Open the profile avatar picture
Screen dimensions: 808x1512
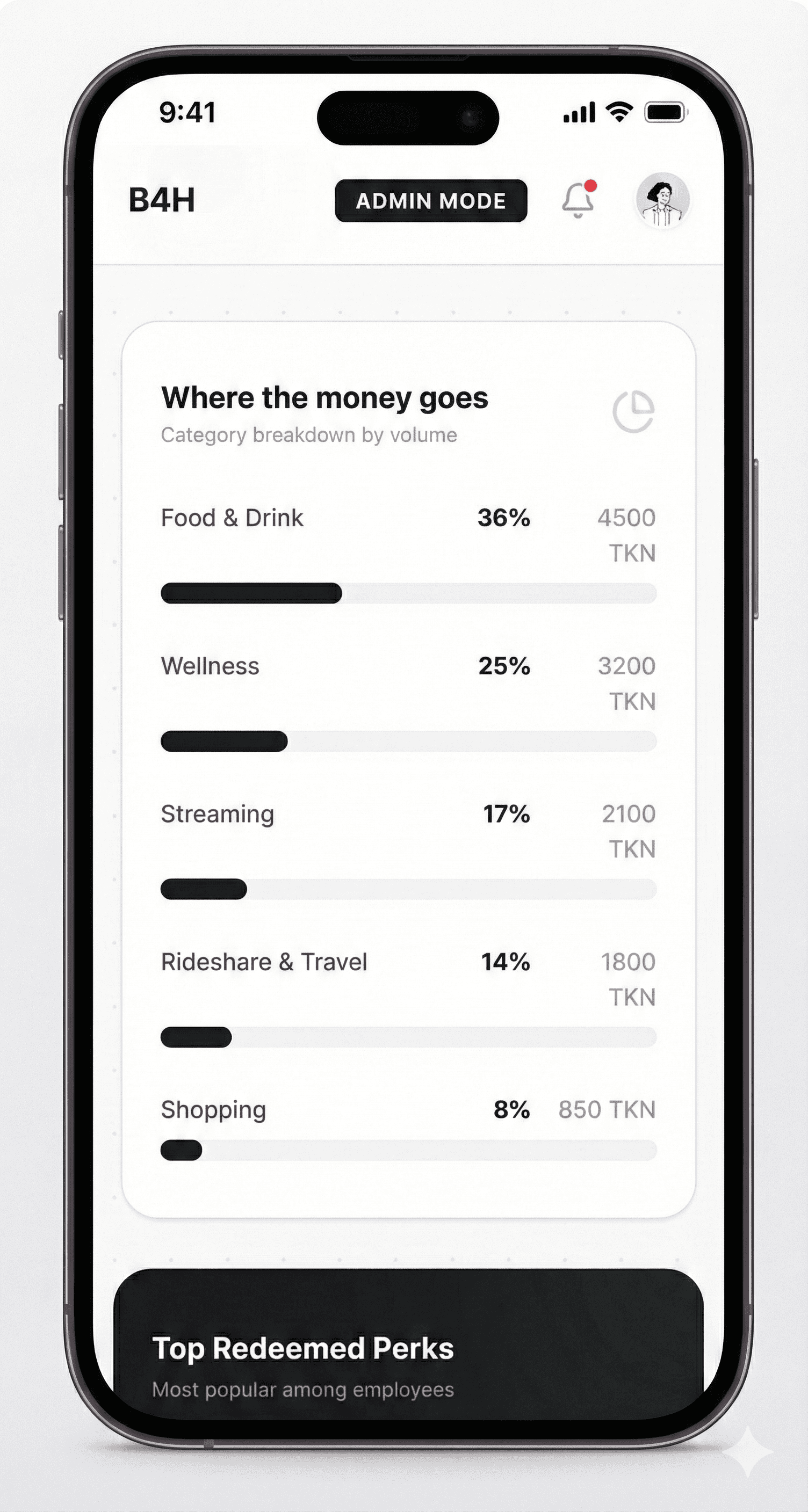pos(662,202)
